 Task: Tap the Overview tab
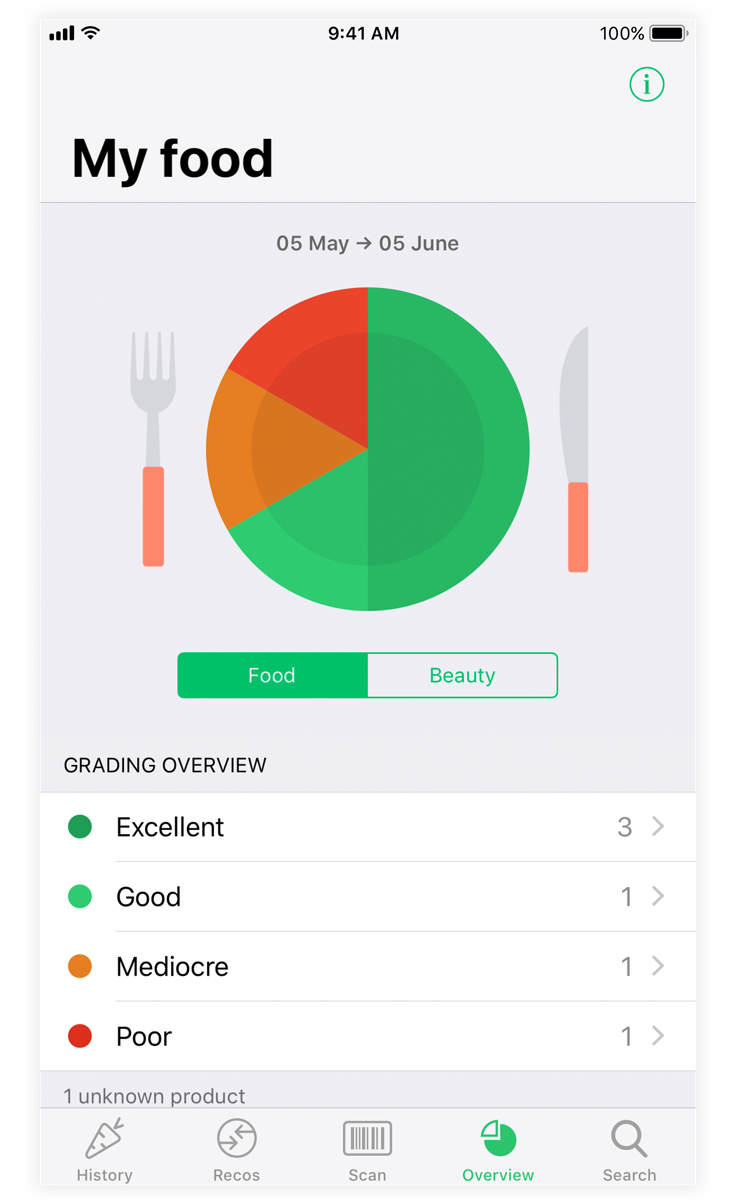[498, 1150]
